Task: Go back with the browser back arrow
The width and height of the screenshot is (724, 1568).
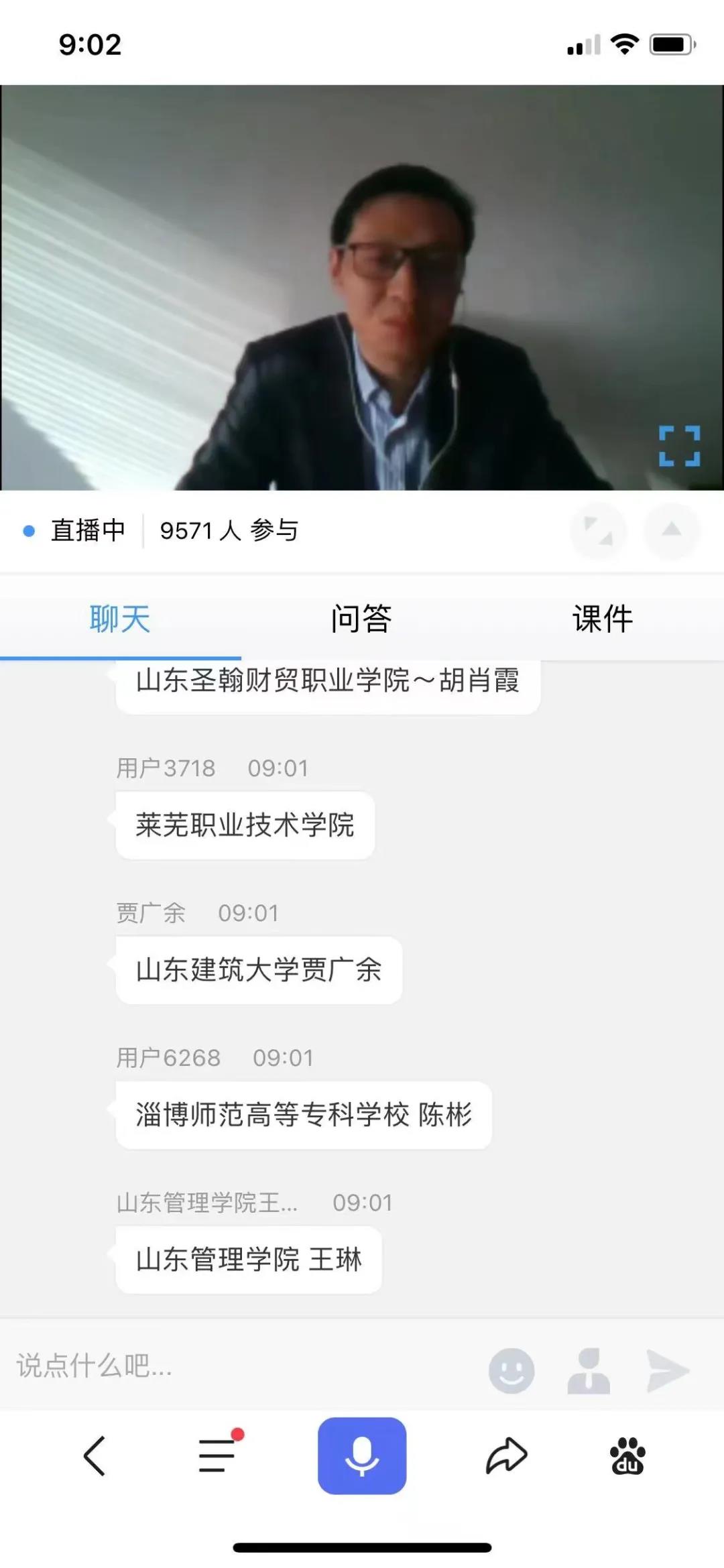Action: pos(95,1455)
